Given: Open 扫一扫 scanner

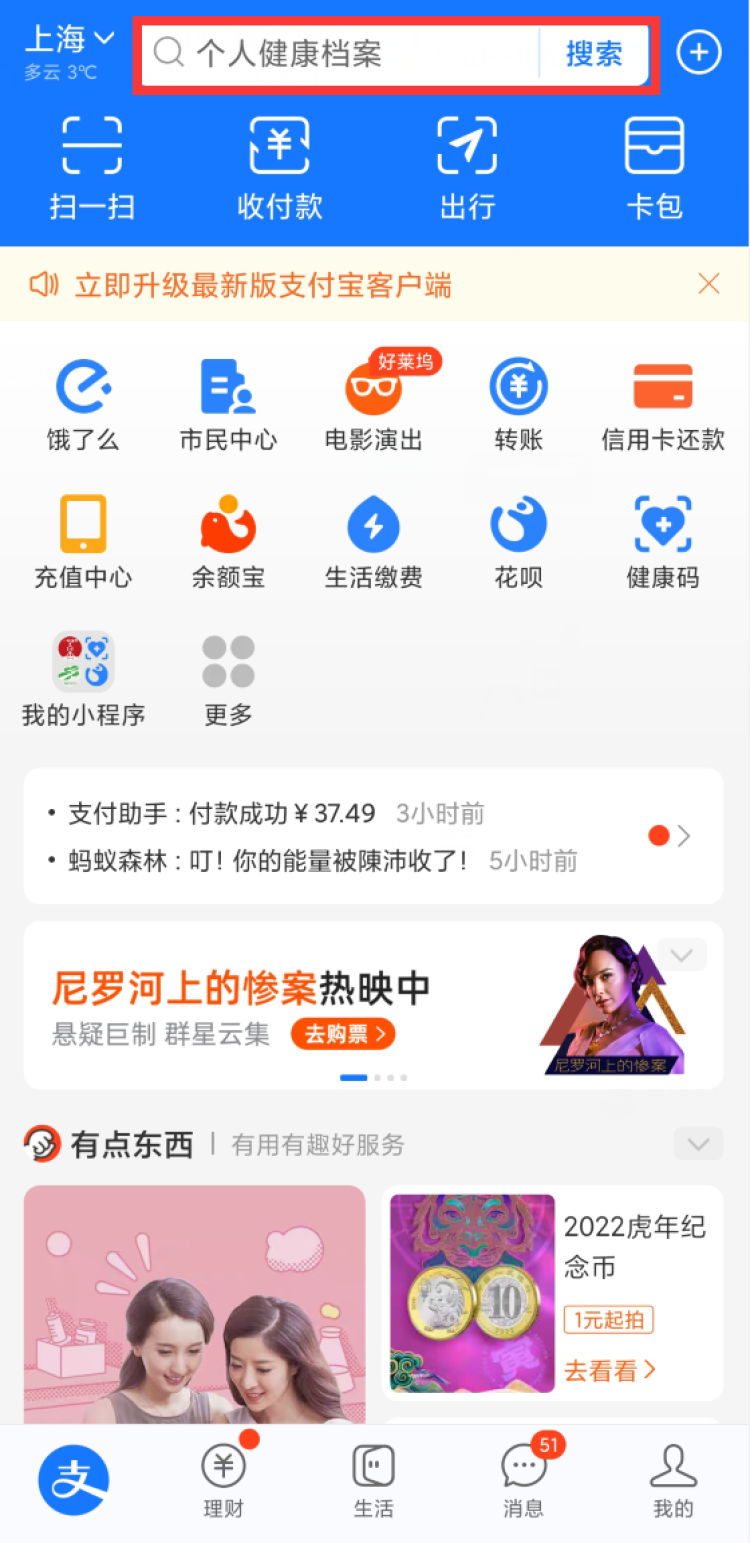Looking at the screenshot, I should click(x=92, y=168).
